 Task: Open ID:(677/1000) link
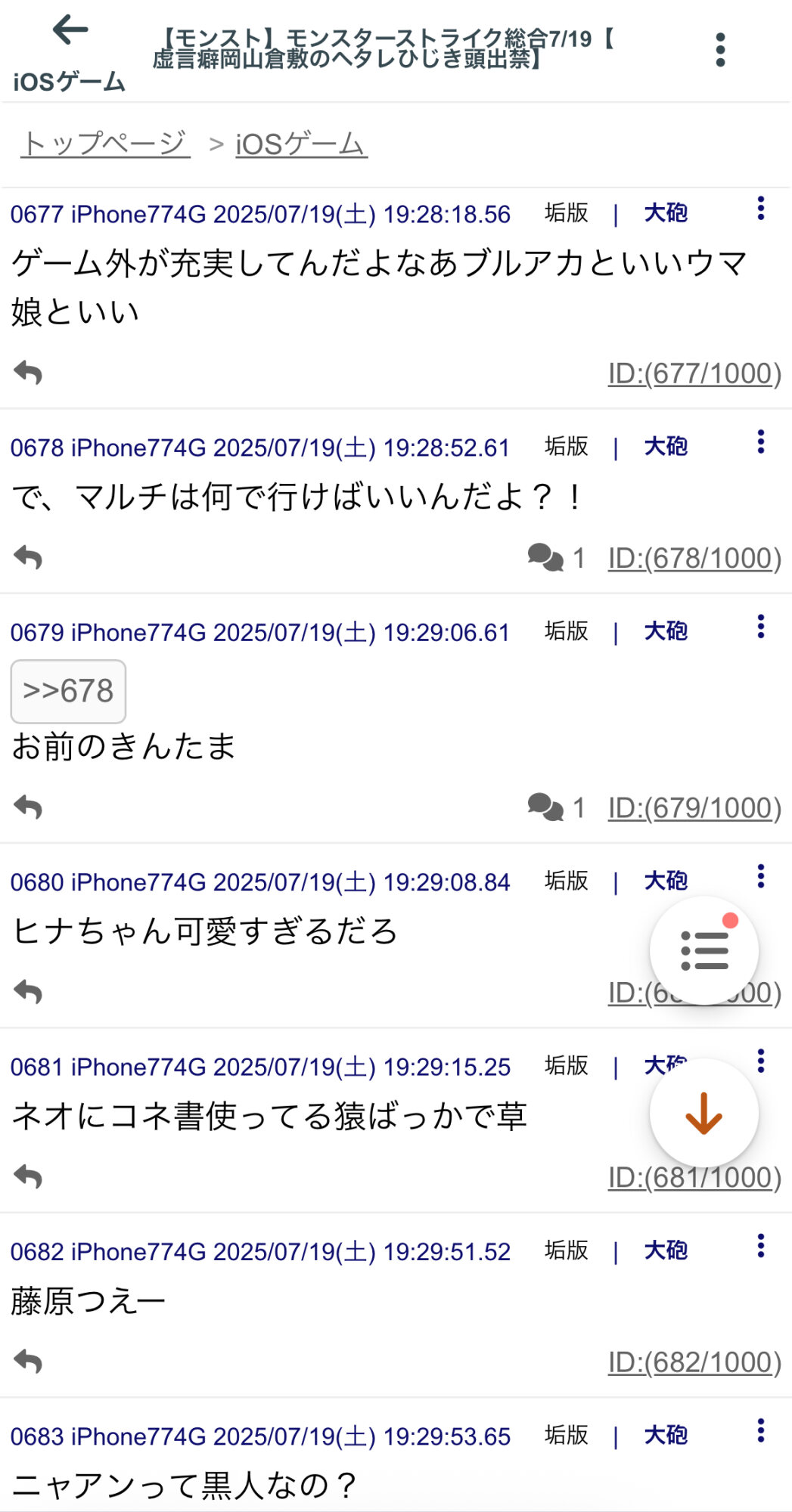[694, 373]
